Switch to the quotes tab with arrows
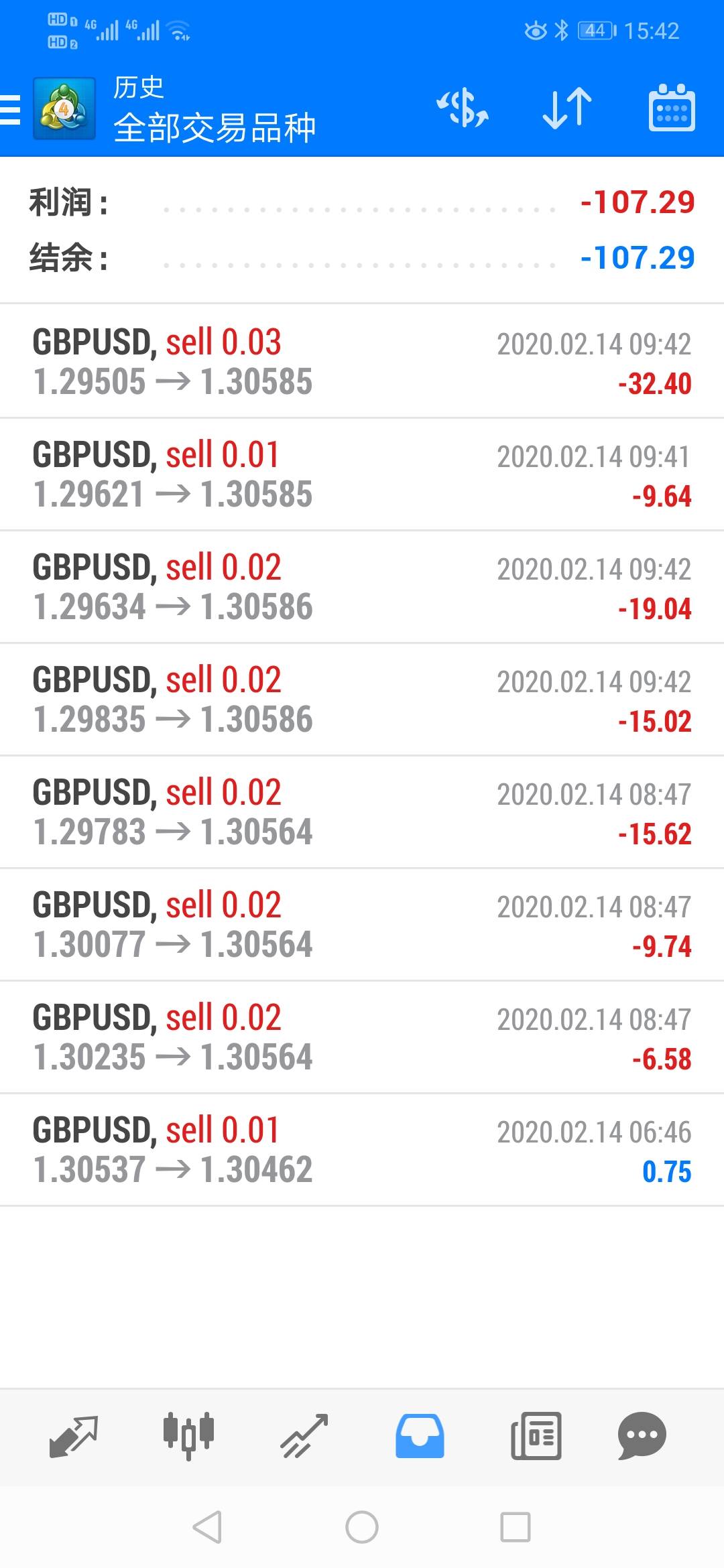The width and height of the screenshot is (724, 1568). [x=74, y=1436]
